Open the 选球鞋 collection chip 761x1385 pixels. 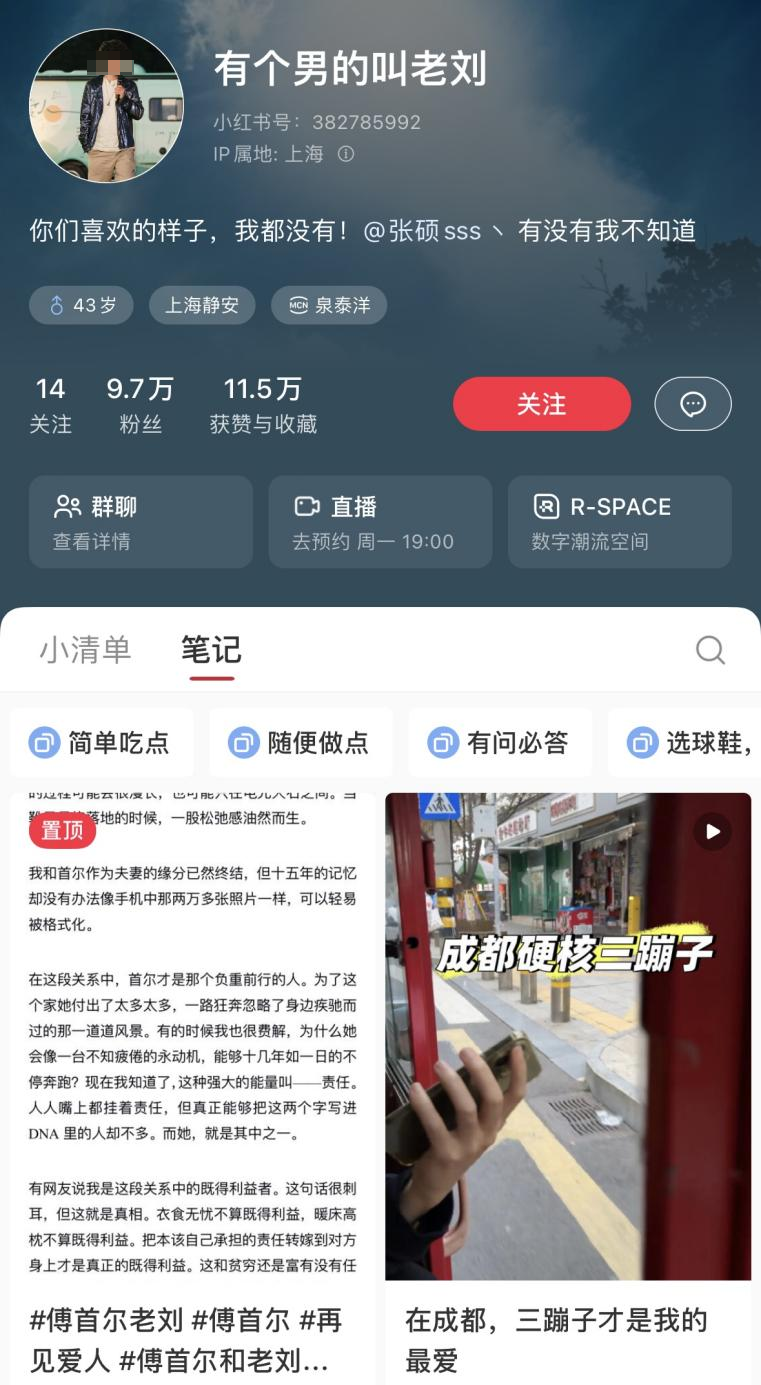coord(690,743)
